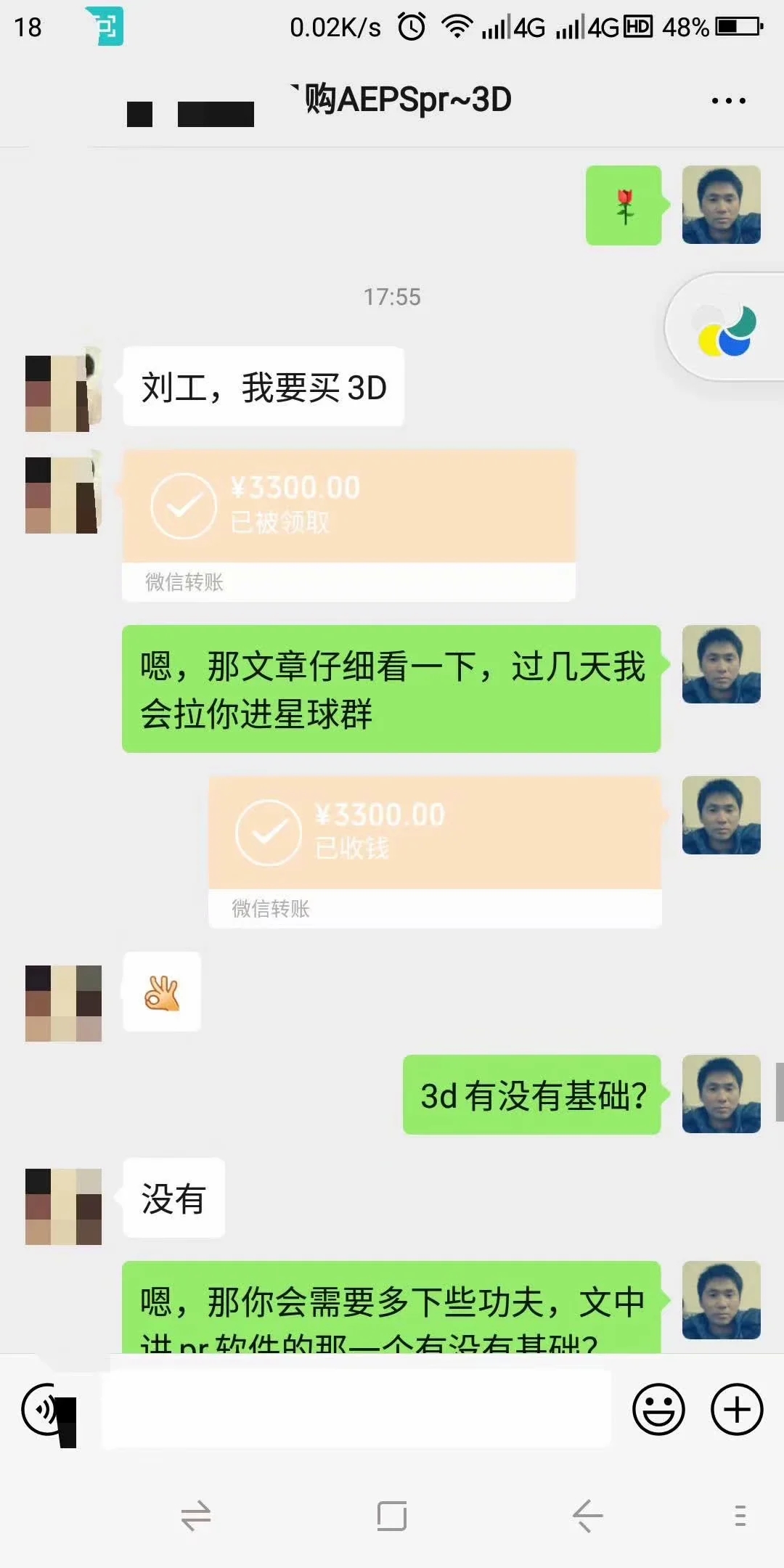
Task: Open own avatar beside 3d有没有基础 message
Action: (x=721, y=1094)
